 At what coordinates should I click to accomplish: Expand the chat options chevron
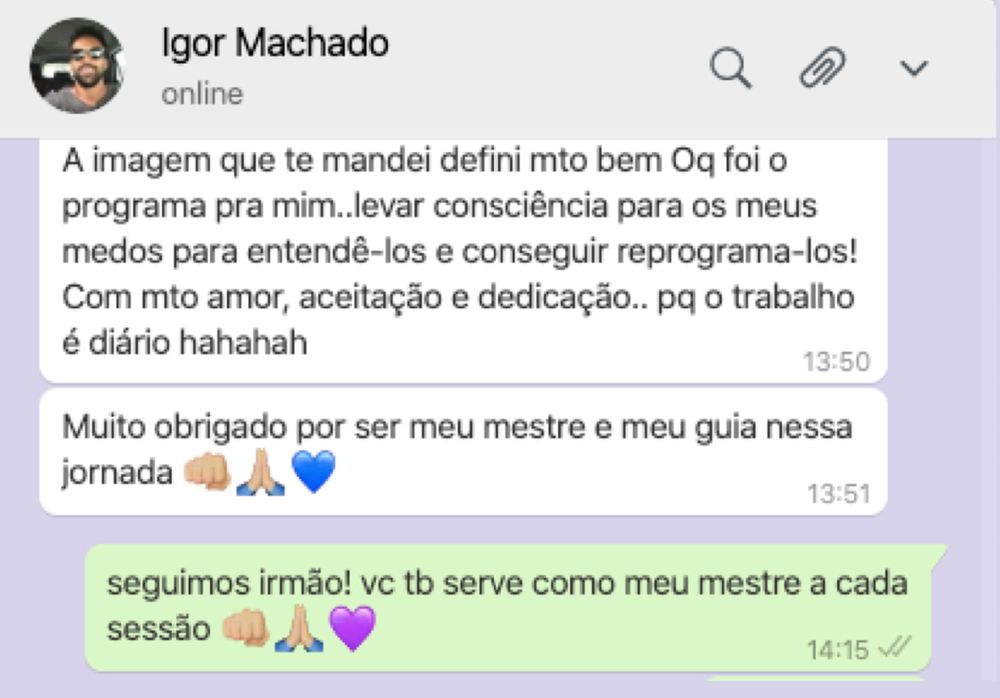(914, 69)
